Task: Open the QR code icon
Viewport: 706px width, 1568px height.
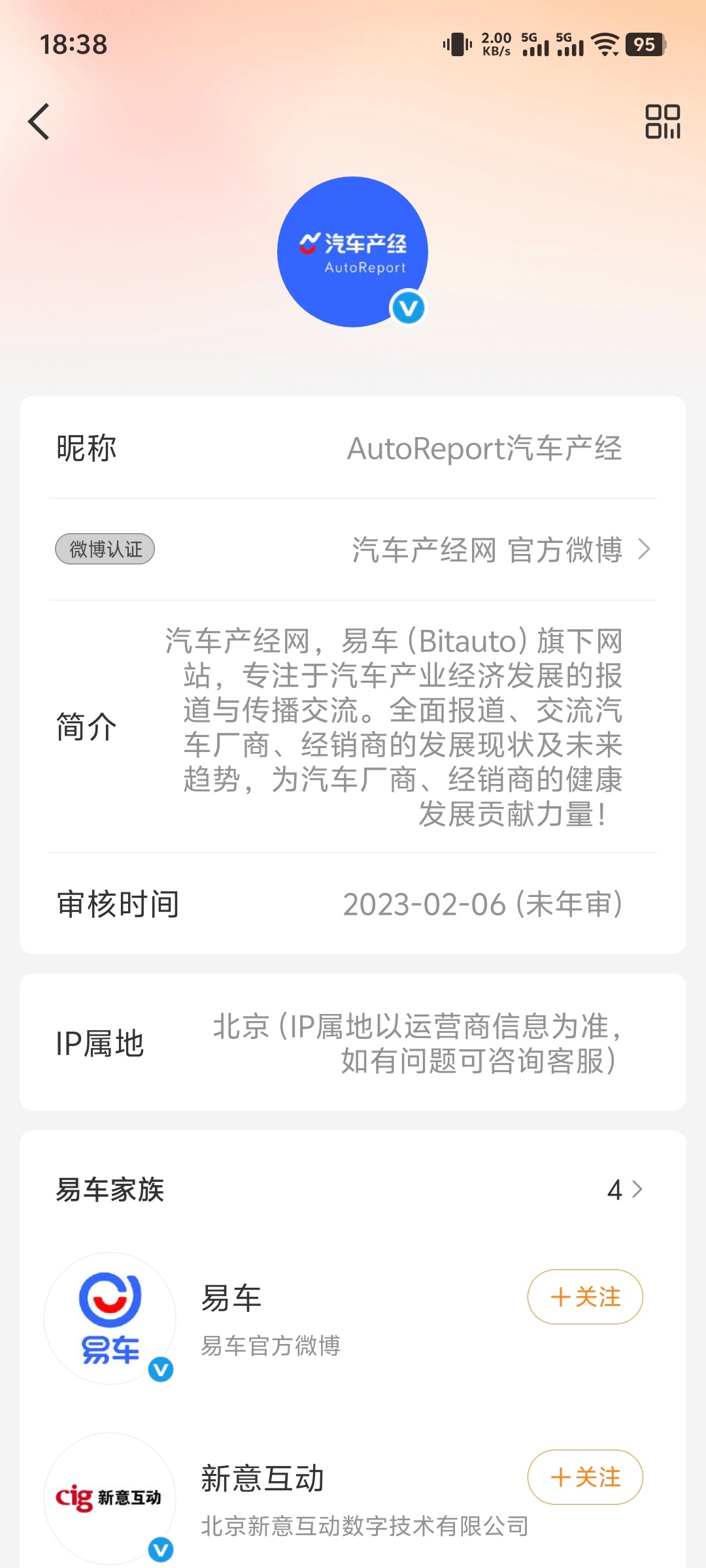Action: pyautogui.click(x=662, y=122)
